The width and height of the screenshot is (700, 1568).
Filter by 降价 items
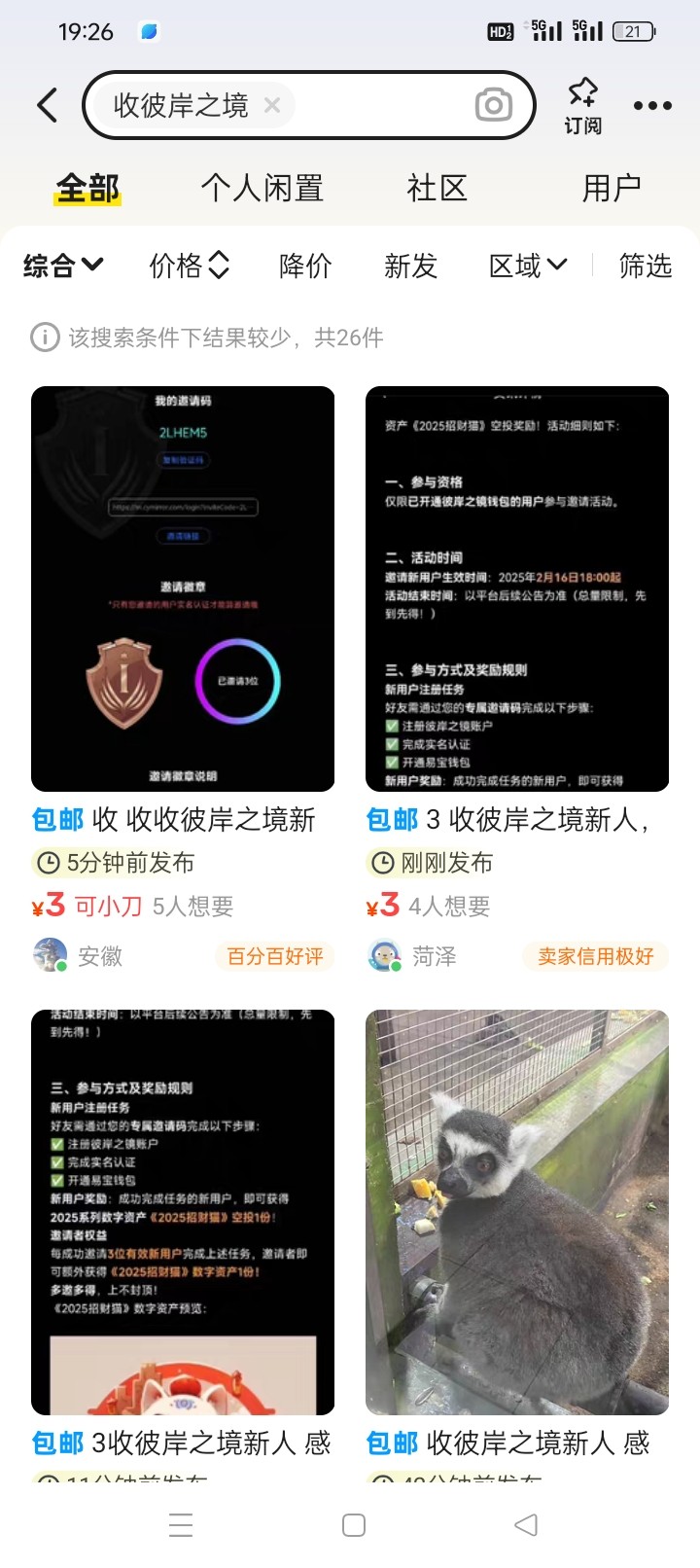coord(305,266)
